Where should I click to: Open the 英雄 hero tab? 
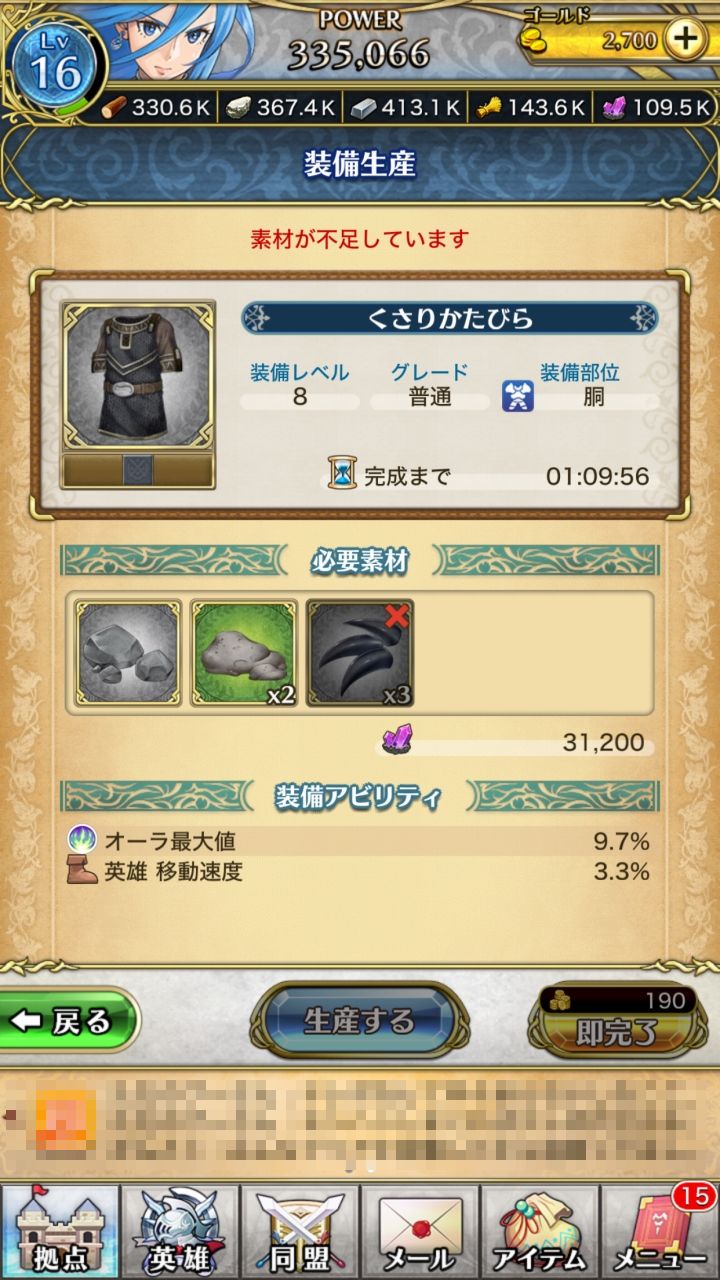coord(180,1232)
